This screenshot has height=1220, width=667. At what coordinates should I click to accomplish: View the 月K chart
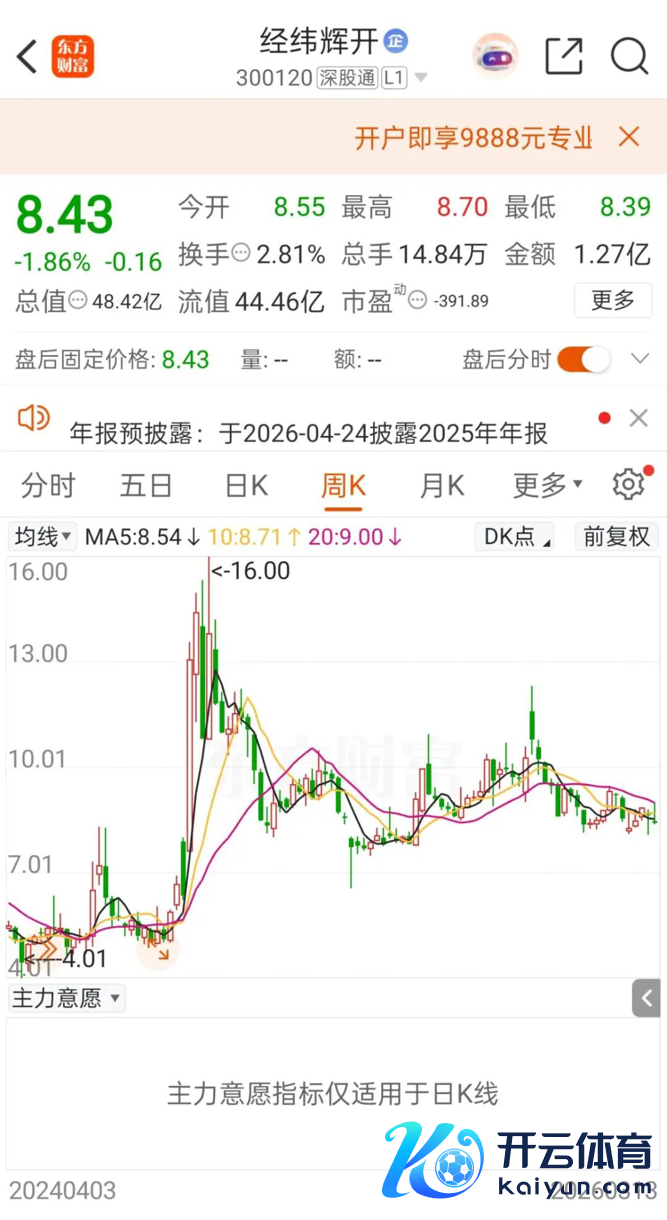pyautogui.click(x=441, y=486)
